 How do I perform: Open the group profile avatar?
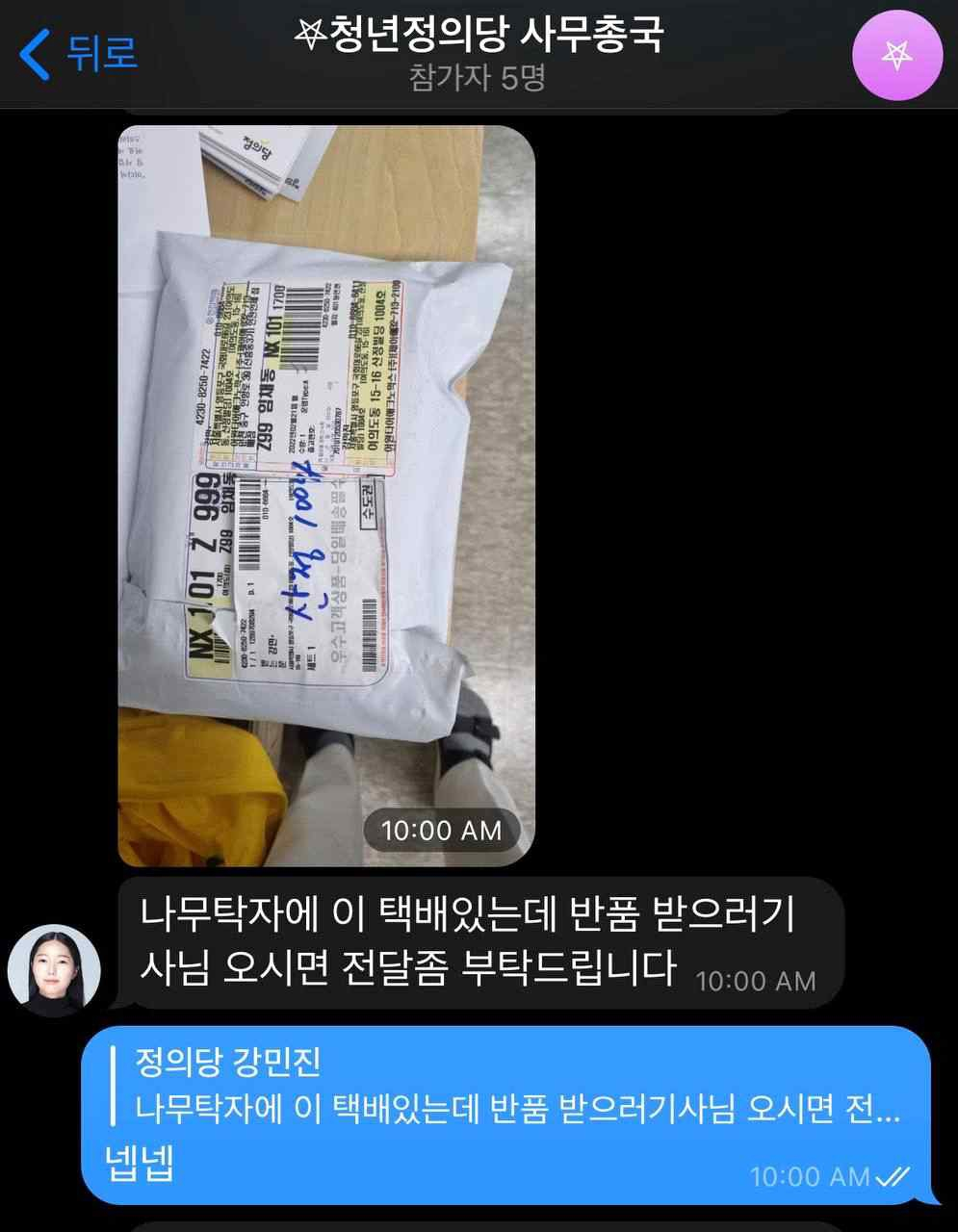click(897, 56)
